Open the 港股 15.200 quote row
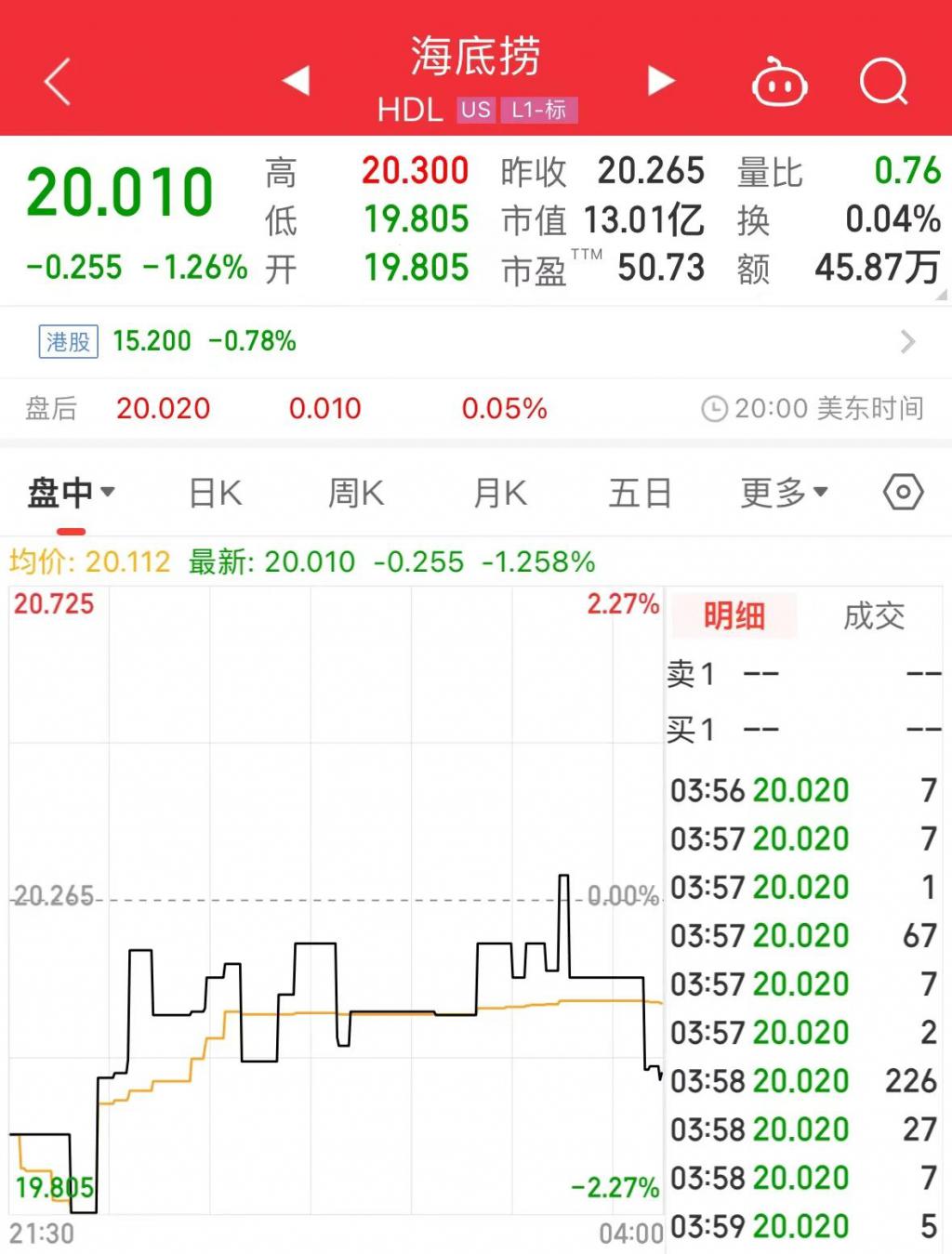 (474, 341)
